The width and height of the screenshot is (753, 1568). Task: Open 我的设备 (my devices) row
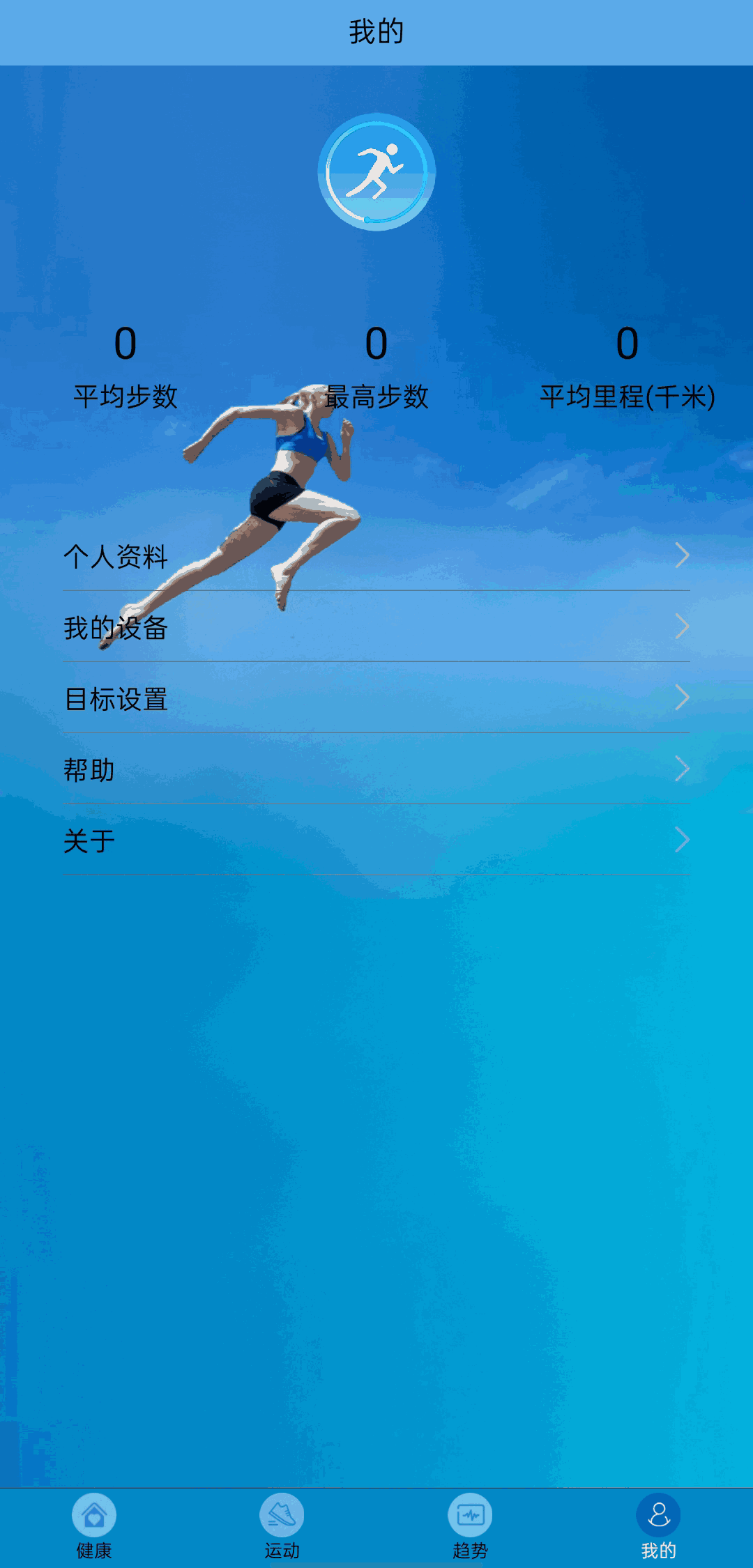[376, 627]
